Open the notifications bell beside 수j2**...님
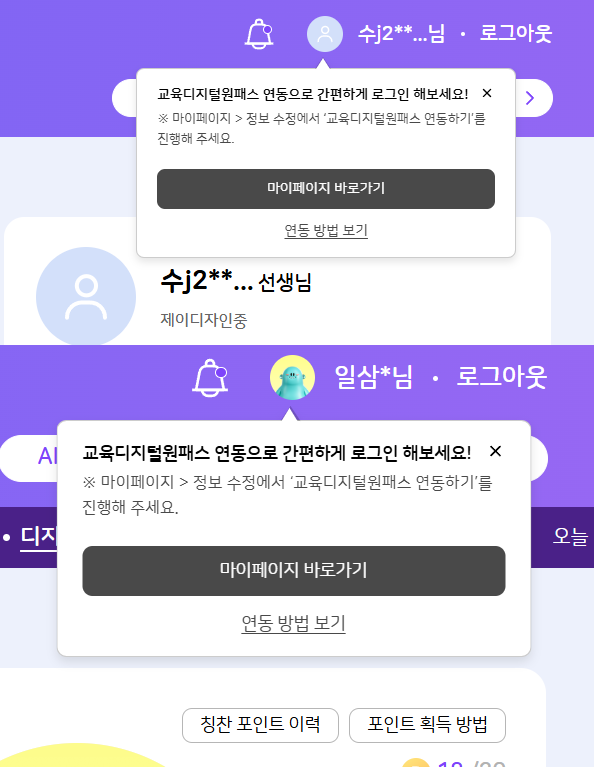This screenshot has height=770, width=594. point(259,34)
